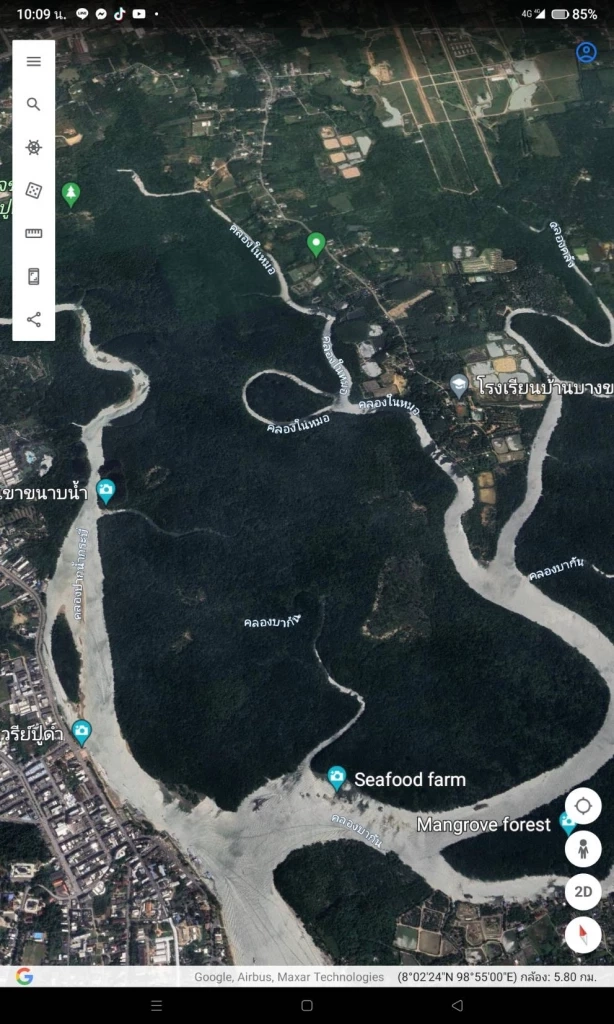This screenshot has width=614, height=1024.
Task: Share this map view
Action: (x=34, y=319)
